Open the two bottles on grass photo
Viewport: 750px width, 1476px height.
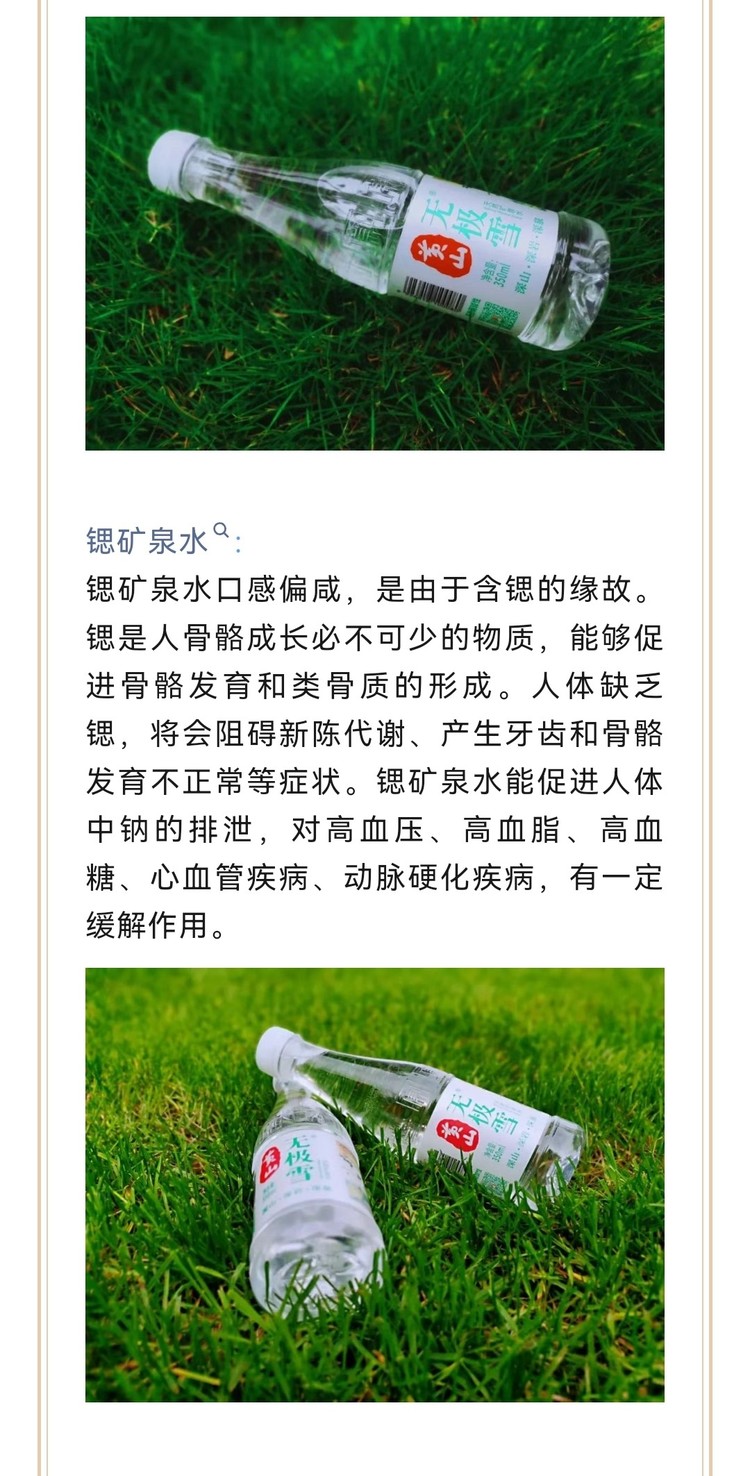click(374, 1184)
